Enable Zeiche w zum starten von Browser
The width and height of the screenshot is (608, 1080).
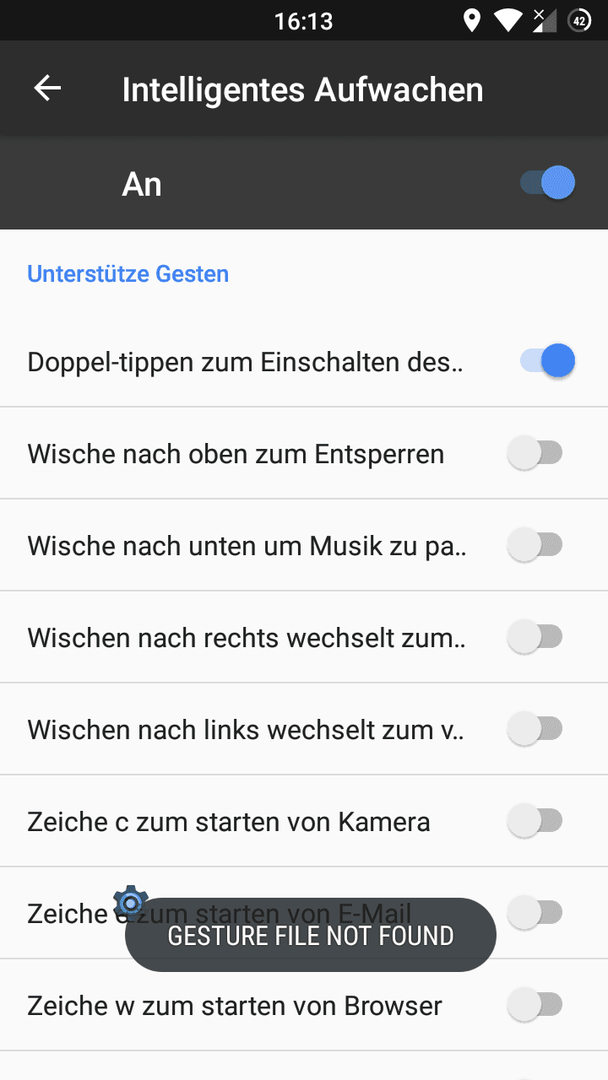pyautogui.click(x=535, y=1004)
